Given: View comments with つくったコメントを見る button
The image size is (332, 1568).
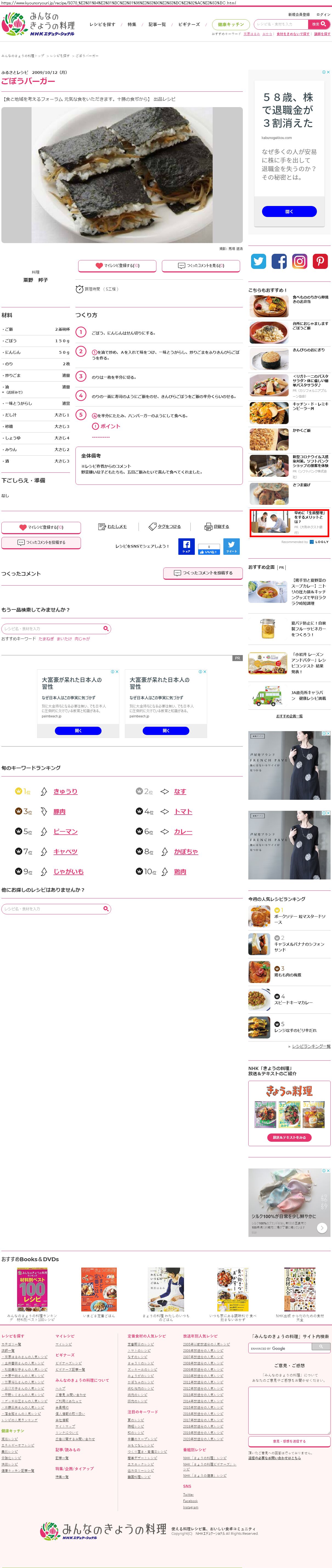Looking at the screenshot, I should (201, 265).
